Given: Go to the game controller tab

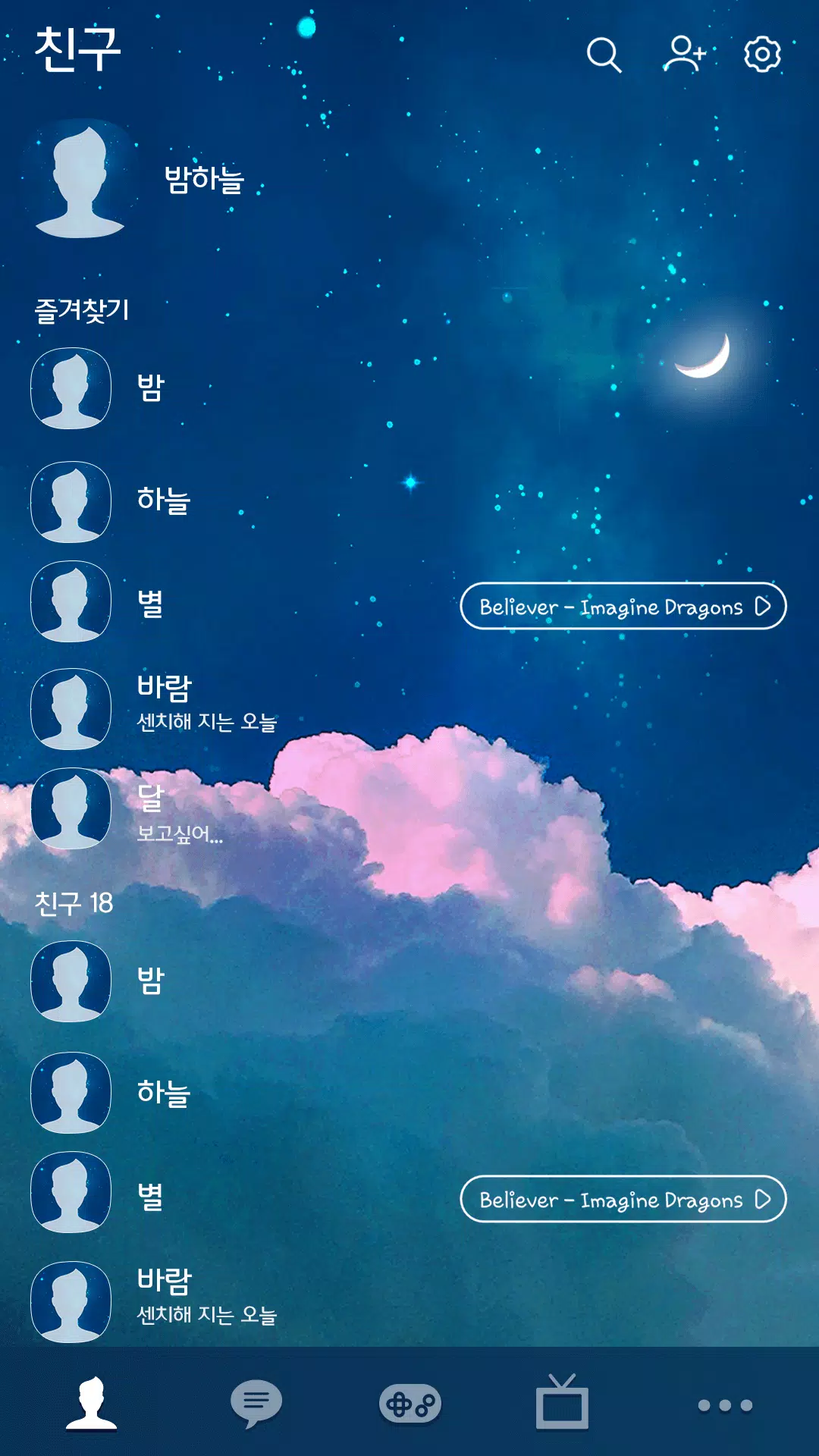Looking at the screenshot, I should pyautogui.click(x=410, y=1404).
